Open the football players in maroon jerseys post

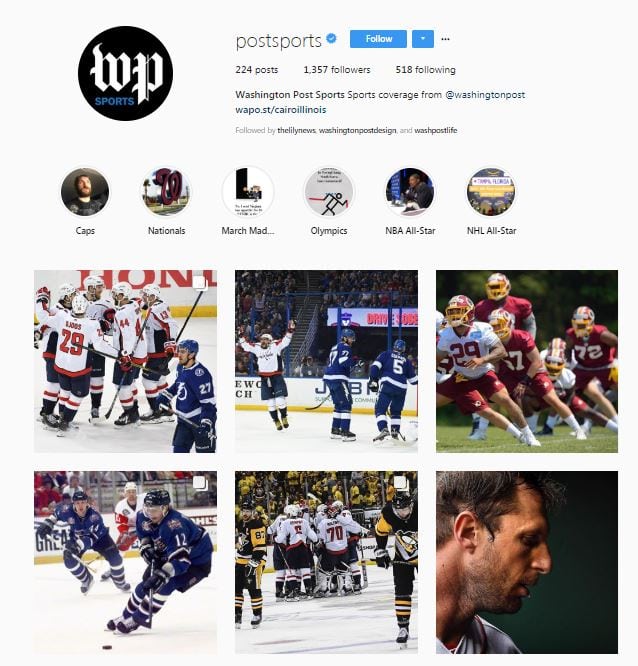[x=527, y=361]
